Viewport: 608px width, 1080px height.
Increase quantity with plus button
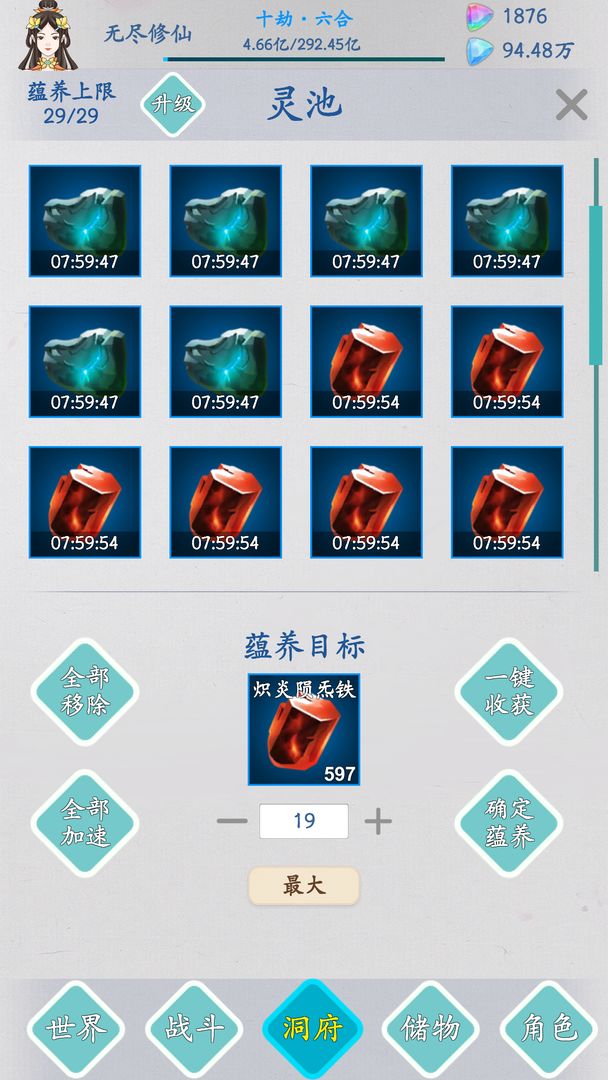pos(378,822)
